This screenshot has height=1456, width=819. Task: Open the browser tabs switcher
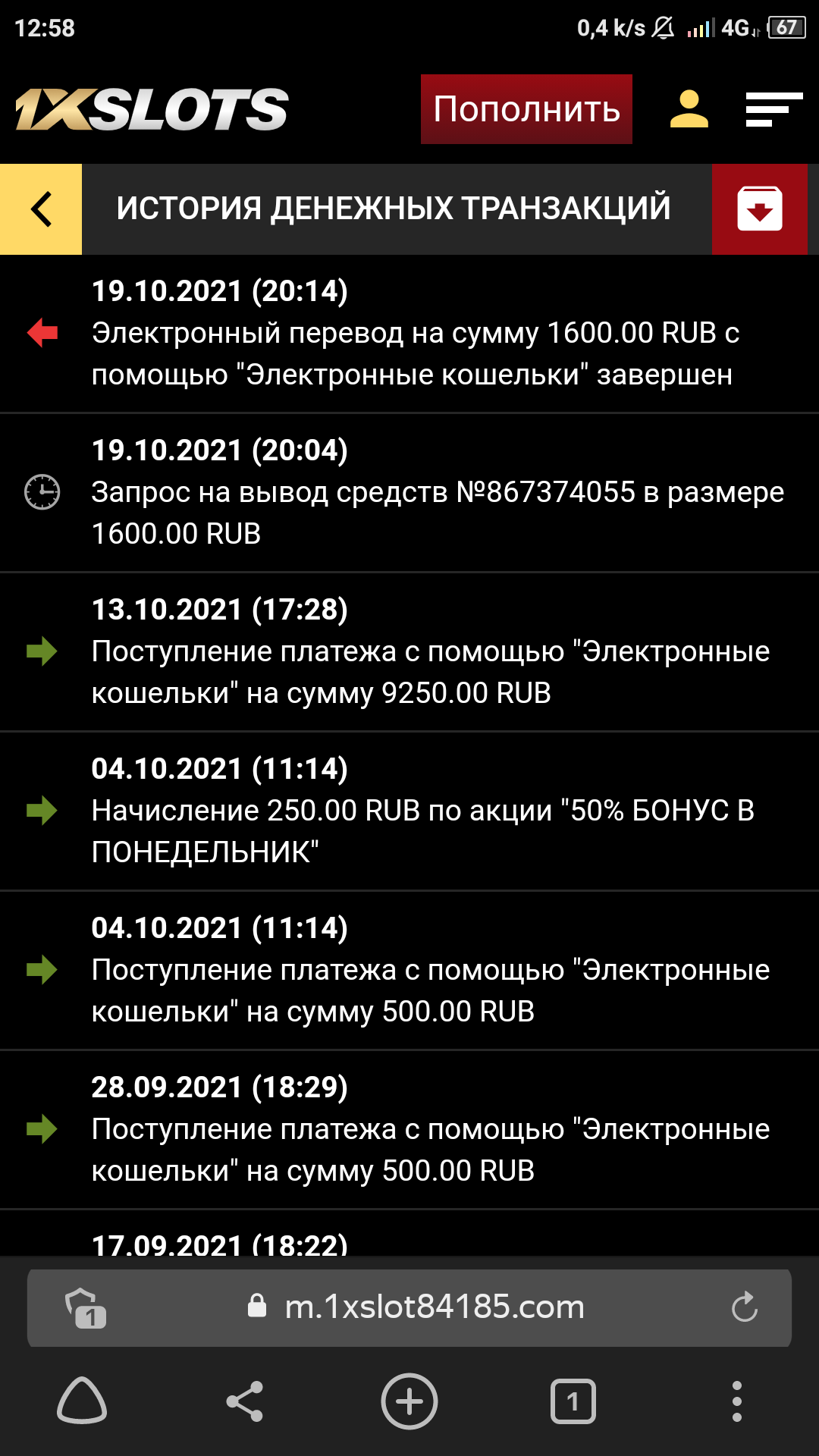(x=573, y=1401)
